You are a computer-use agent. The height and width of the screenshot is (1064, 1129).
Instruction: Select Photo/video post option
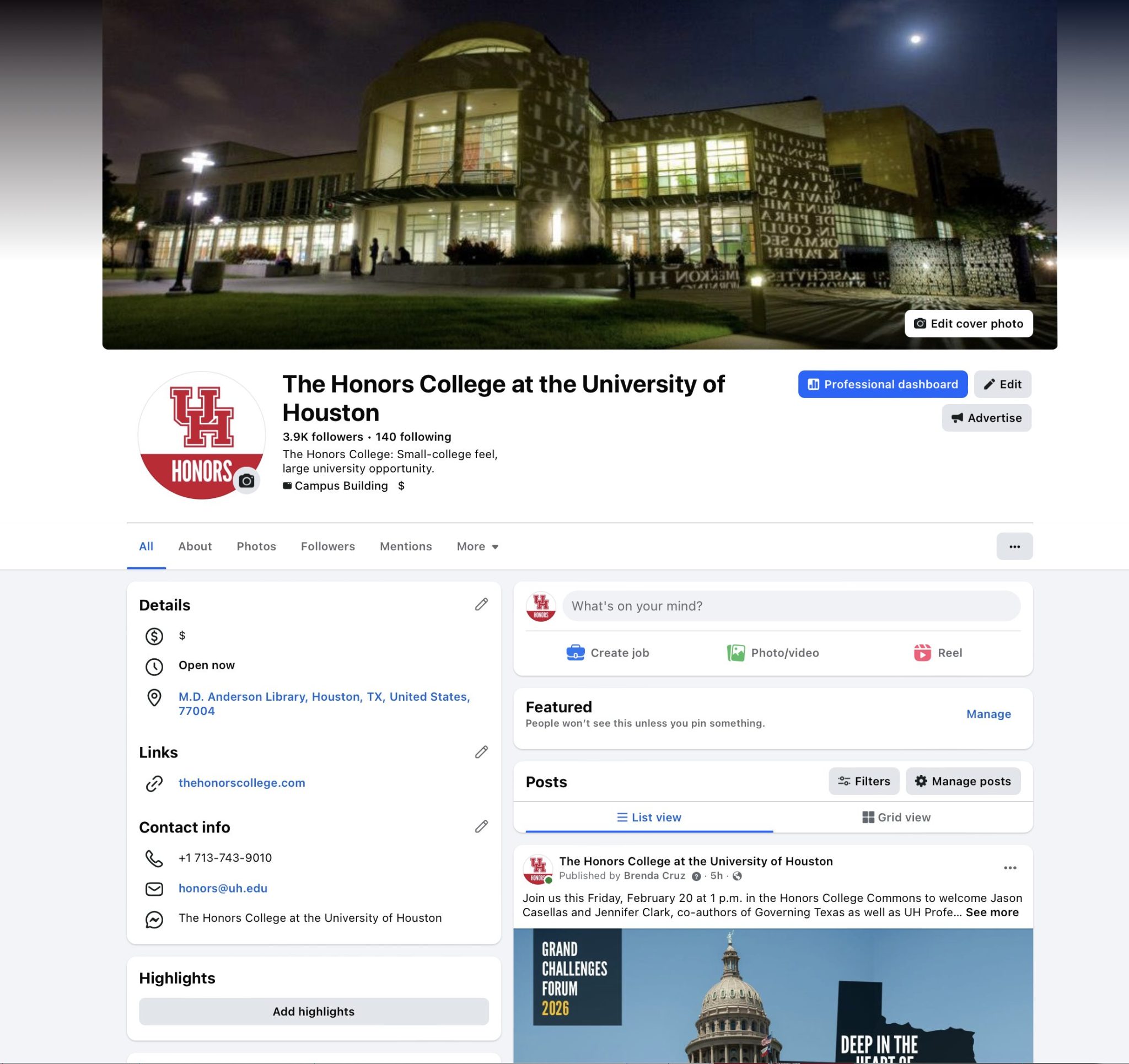point(773,653)
